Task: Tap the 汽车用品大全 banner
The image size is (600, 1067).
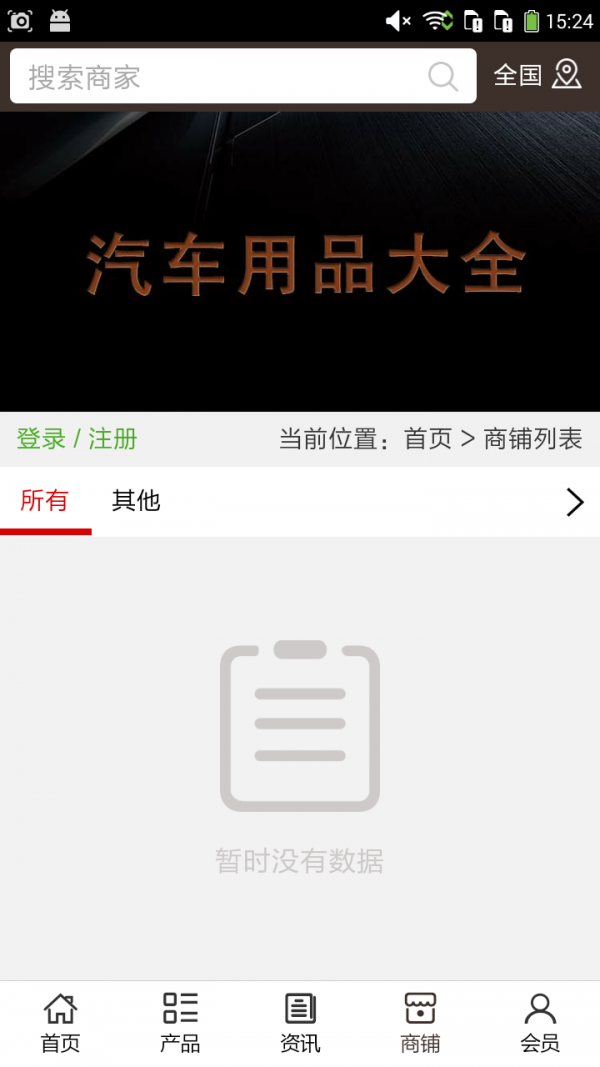Action: pos(300,262)
